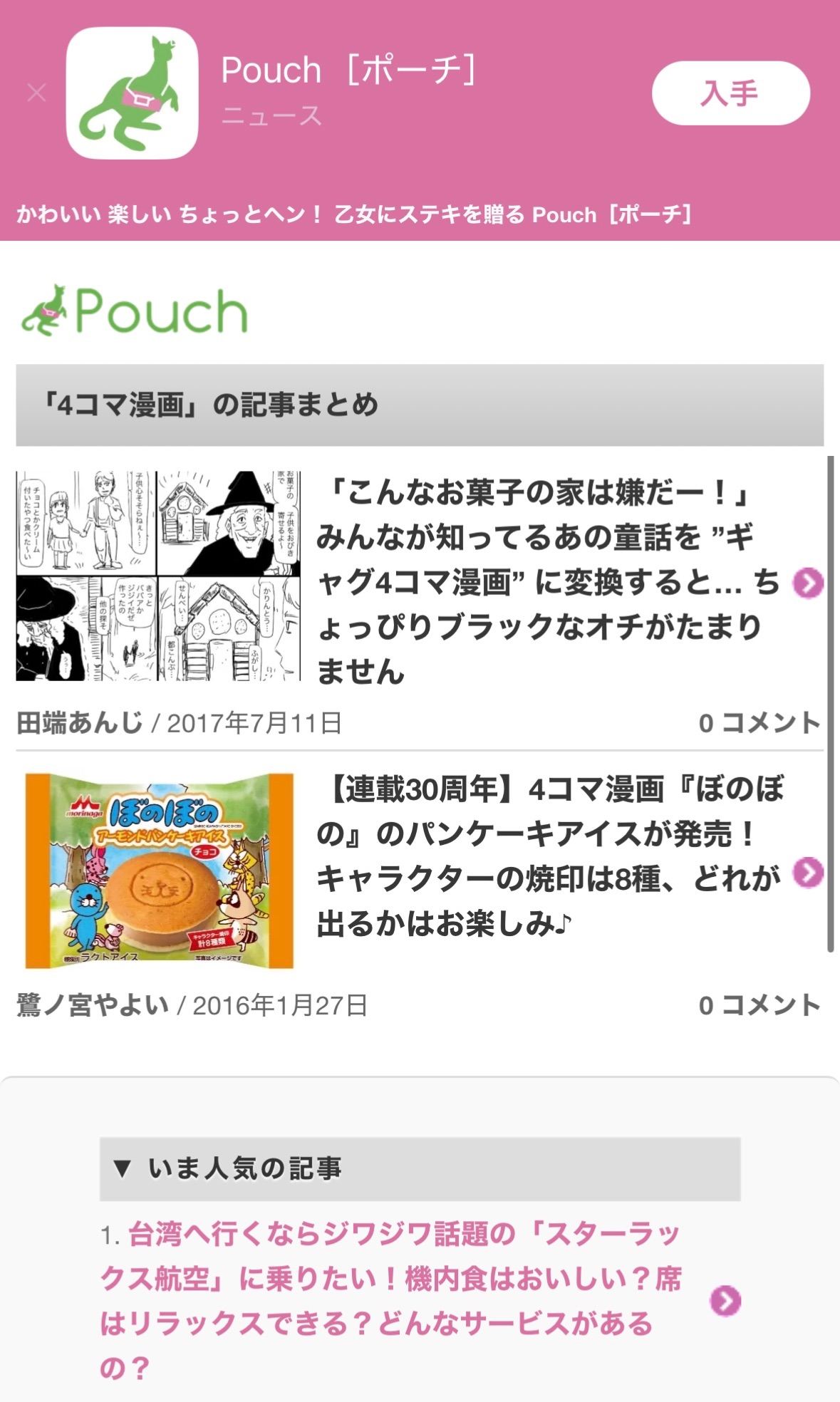This screenshot has width=840, height=1402.
Task: Open author 鷺ノ宮やよい's page
Action: pyautogui.click(x=93, y=1005)
